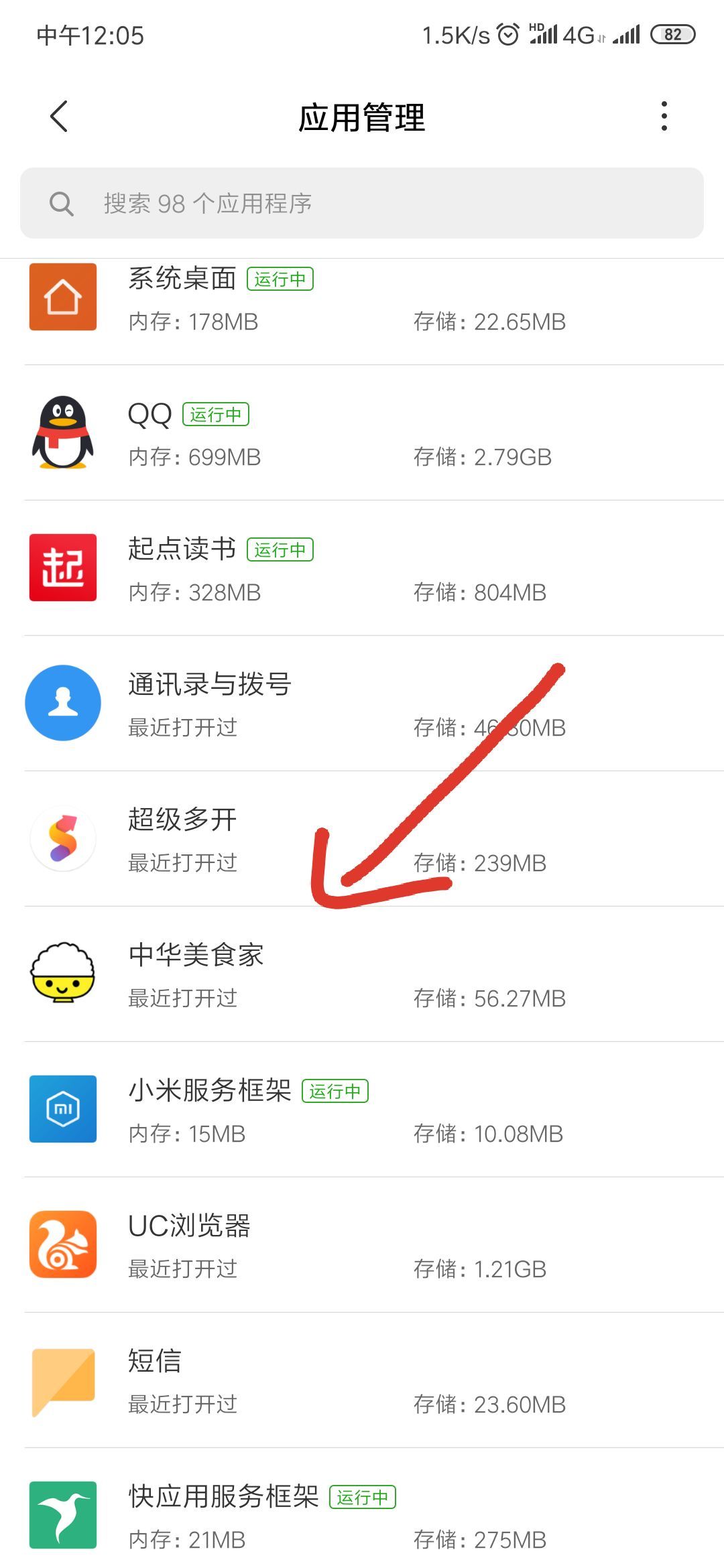The width and height of the screenshot is (724, 1568).
Task: Tap the 快应用服务框架 hummingbird icon
Action: (64, 1516)
